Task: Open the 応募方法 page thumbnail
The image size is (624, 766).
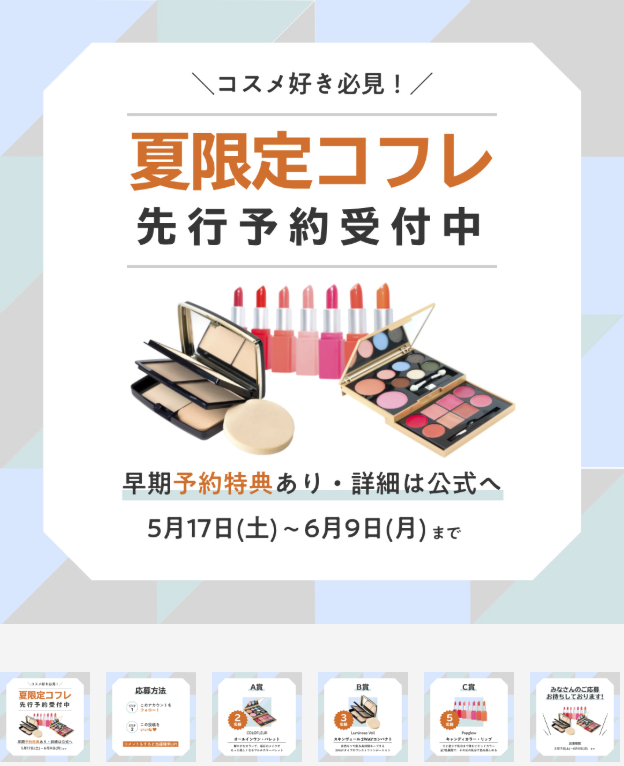Action: pos(153,716)
